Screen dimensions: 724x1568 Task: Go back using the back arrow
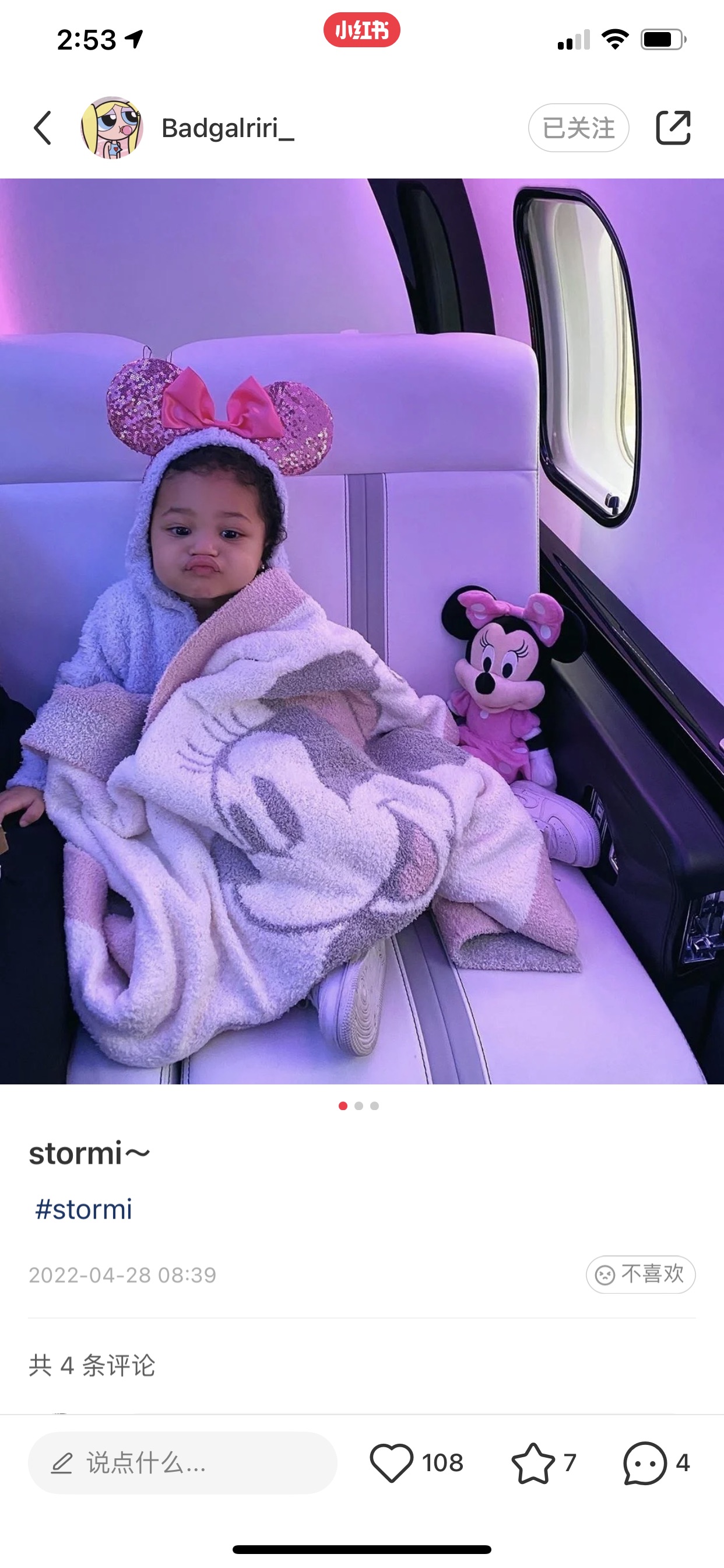coord(43,128)
